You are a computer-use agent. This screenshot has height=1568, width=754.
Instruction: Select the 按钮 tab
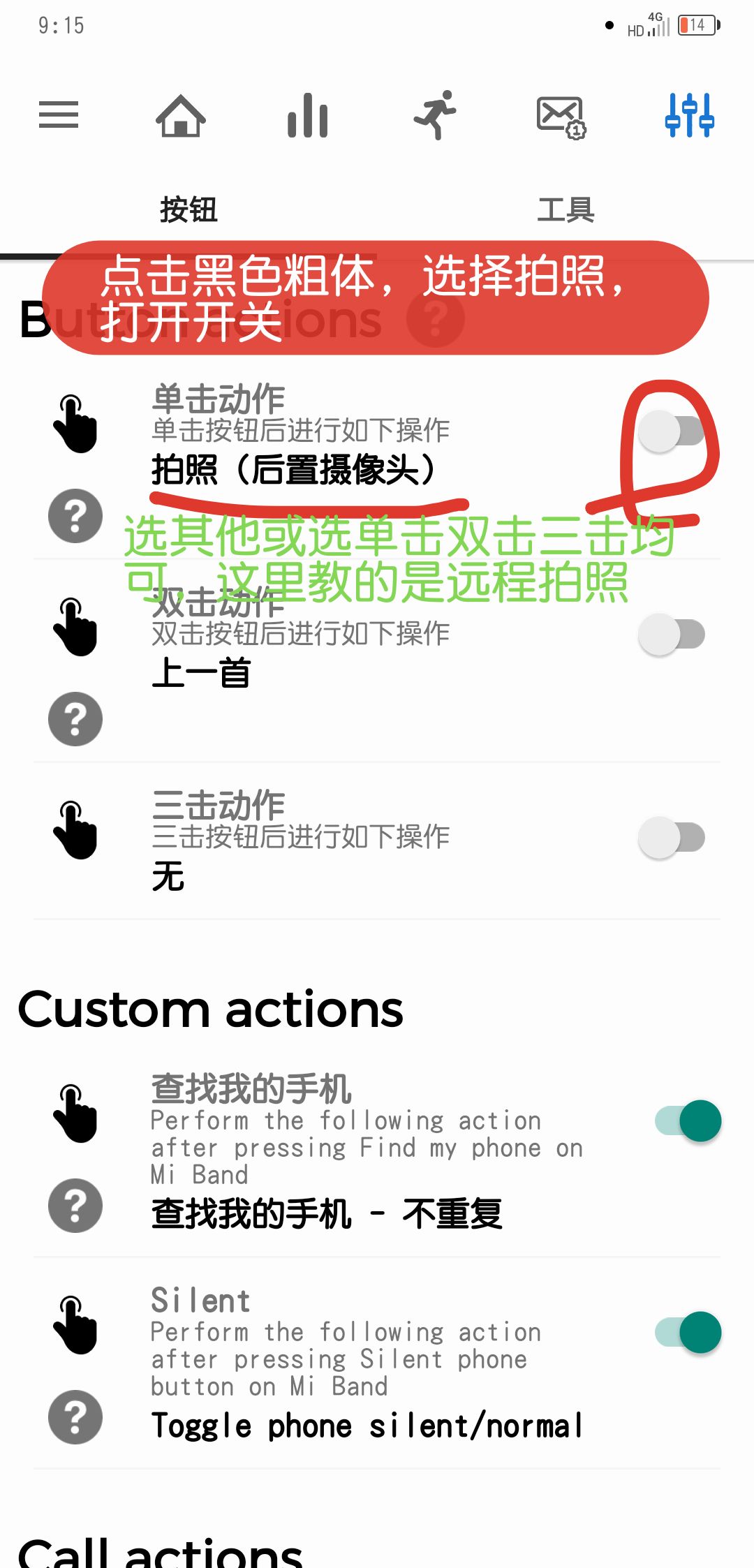coord(188,209)
